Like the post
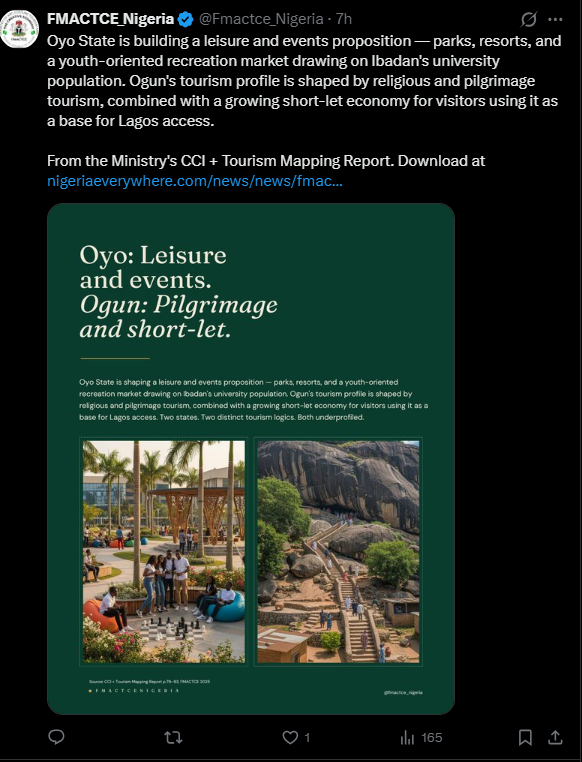Screen dimensions: 582x762 pyautogui.click(x=296, y=737)
